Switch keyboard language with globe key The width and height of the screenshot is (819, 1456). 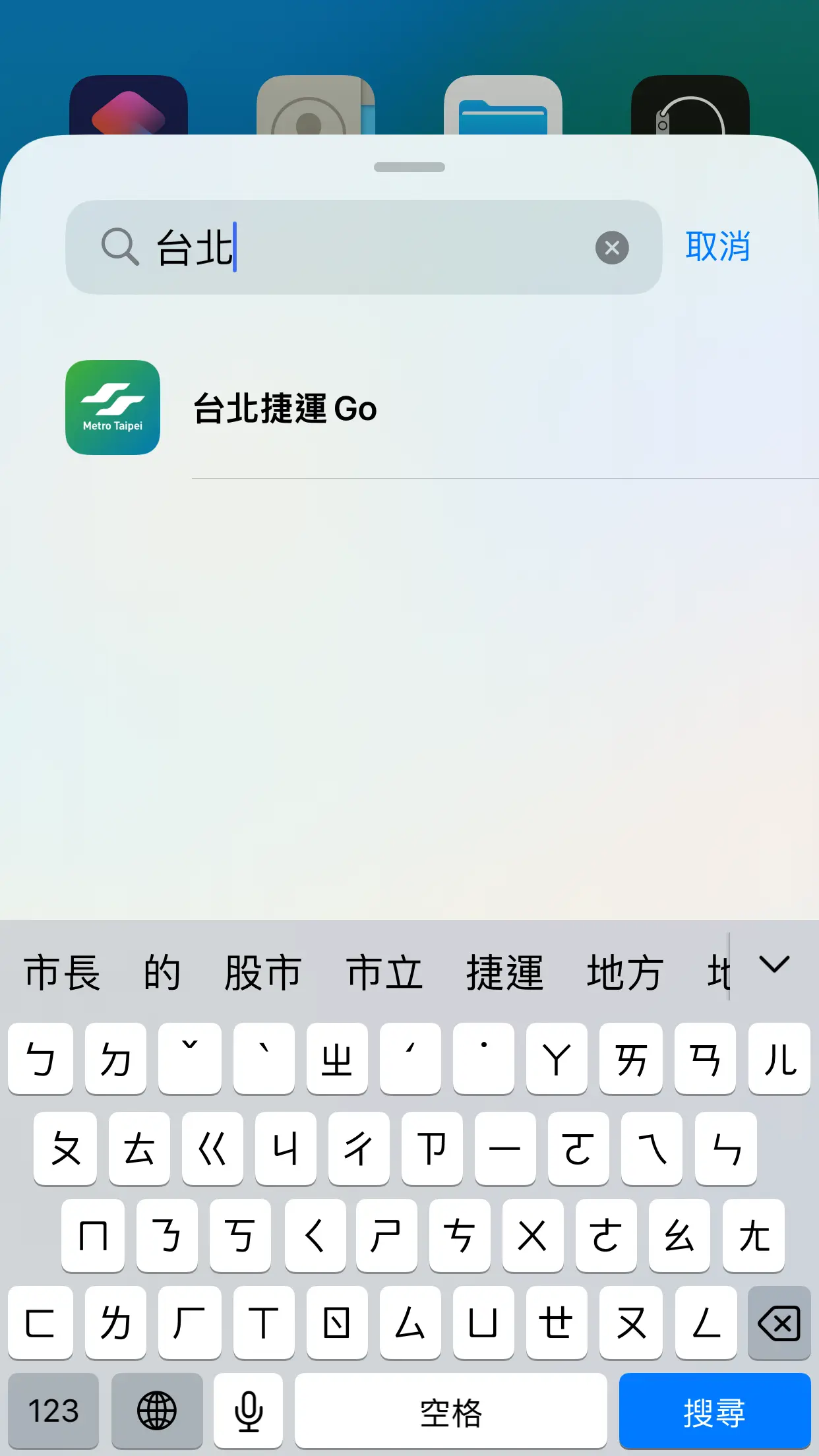tap(157, 1411)
